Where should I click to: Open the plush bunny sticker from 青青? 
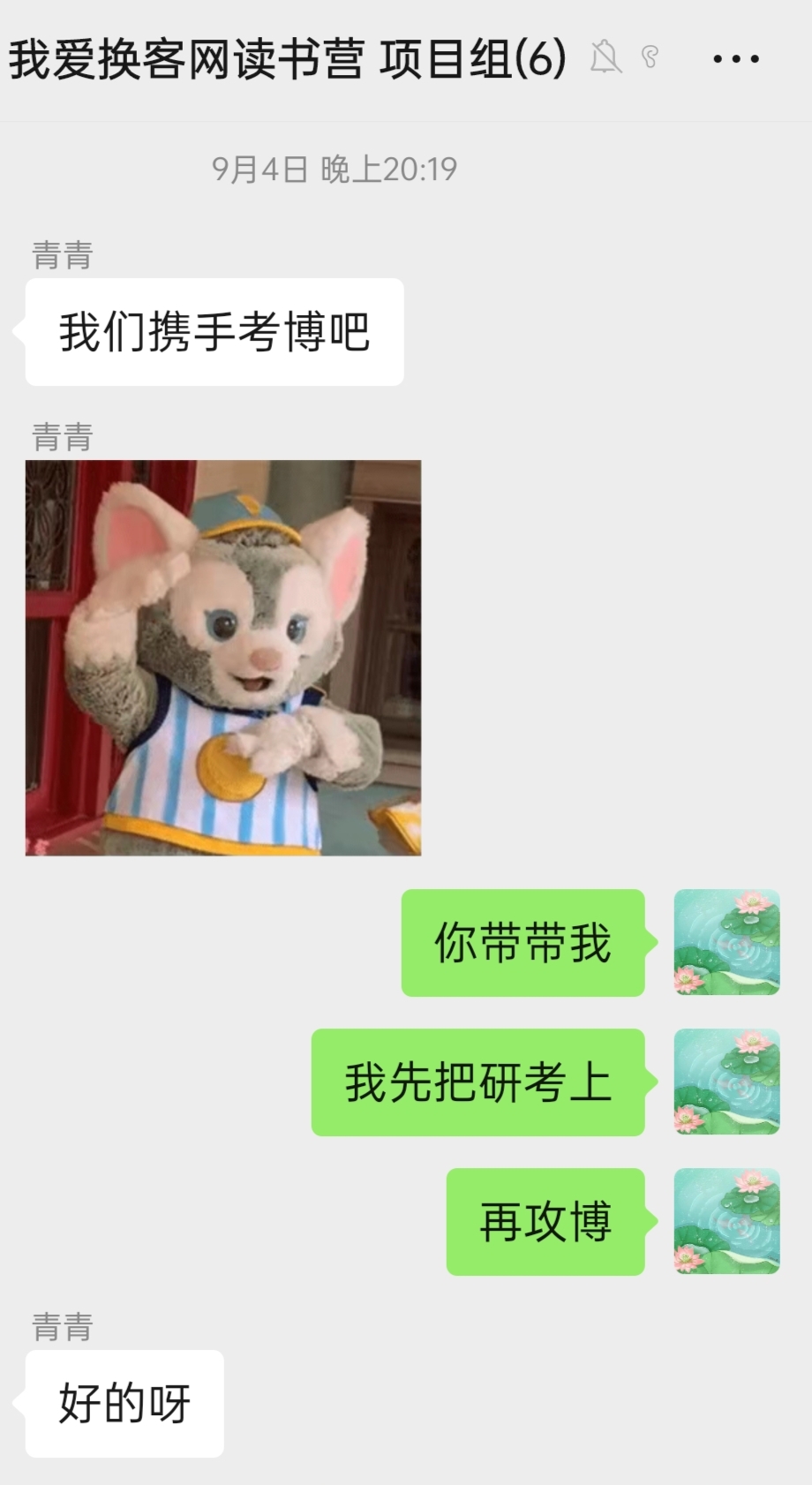click(223, 658)
